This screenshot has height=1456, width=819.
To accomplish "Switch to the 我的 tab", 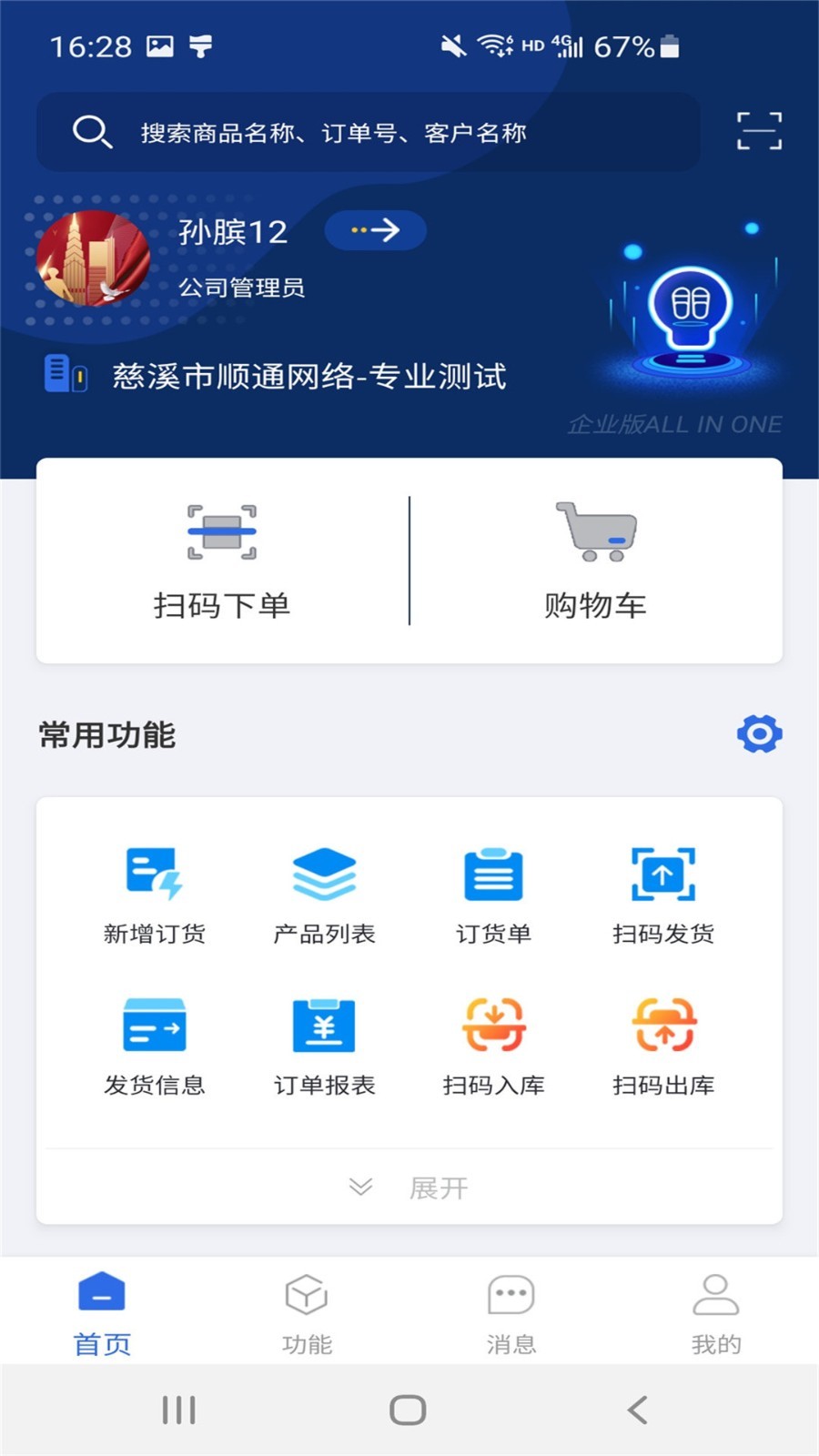I will pyautogui.click(x=716, y=1313).
